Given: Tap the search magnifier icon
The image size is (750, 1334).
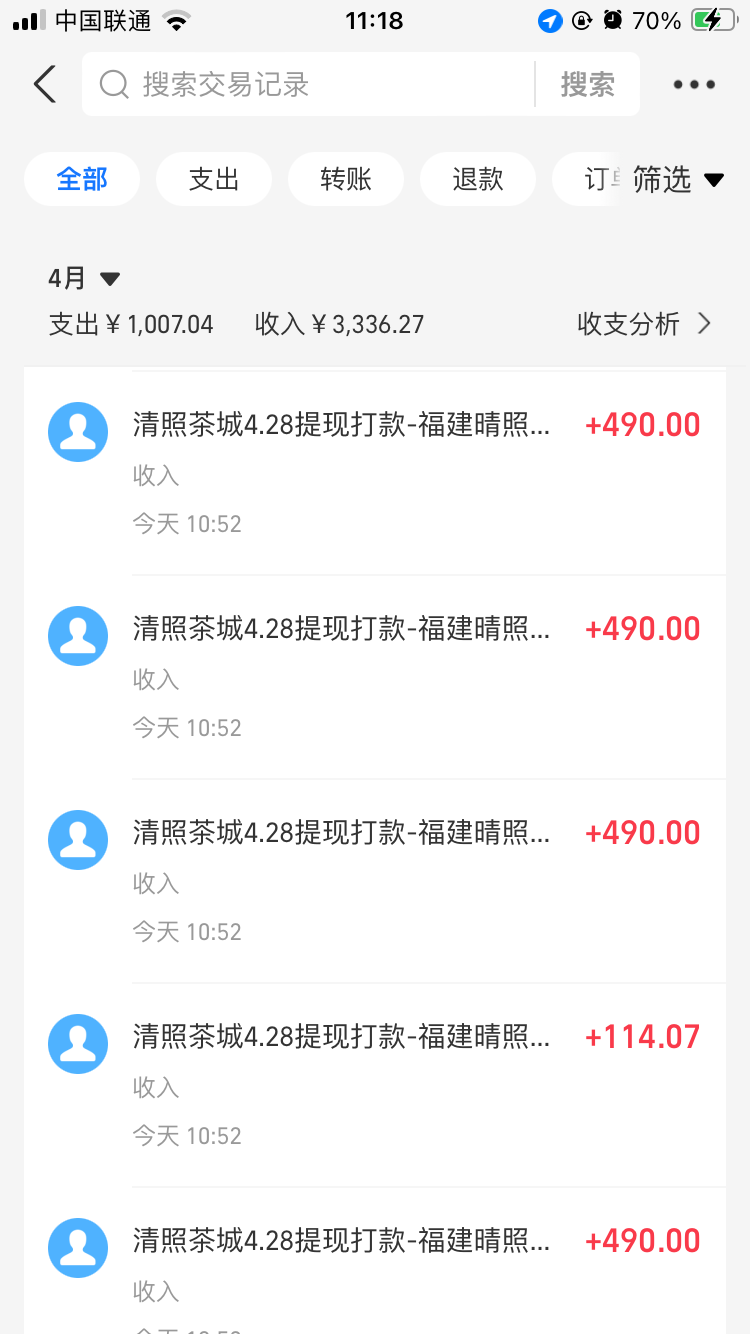Looking at the screenshot, I should (112, 84).
